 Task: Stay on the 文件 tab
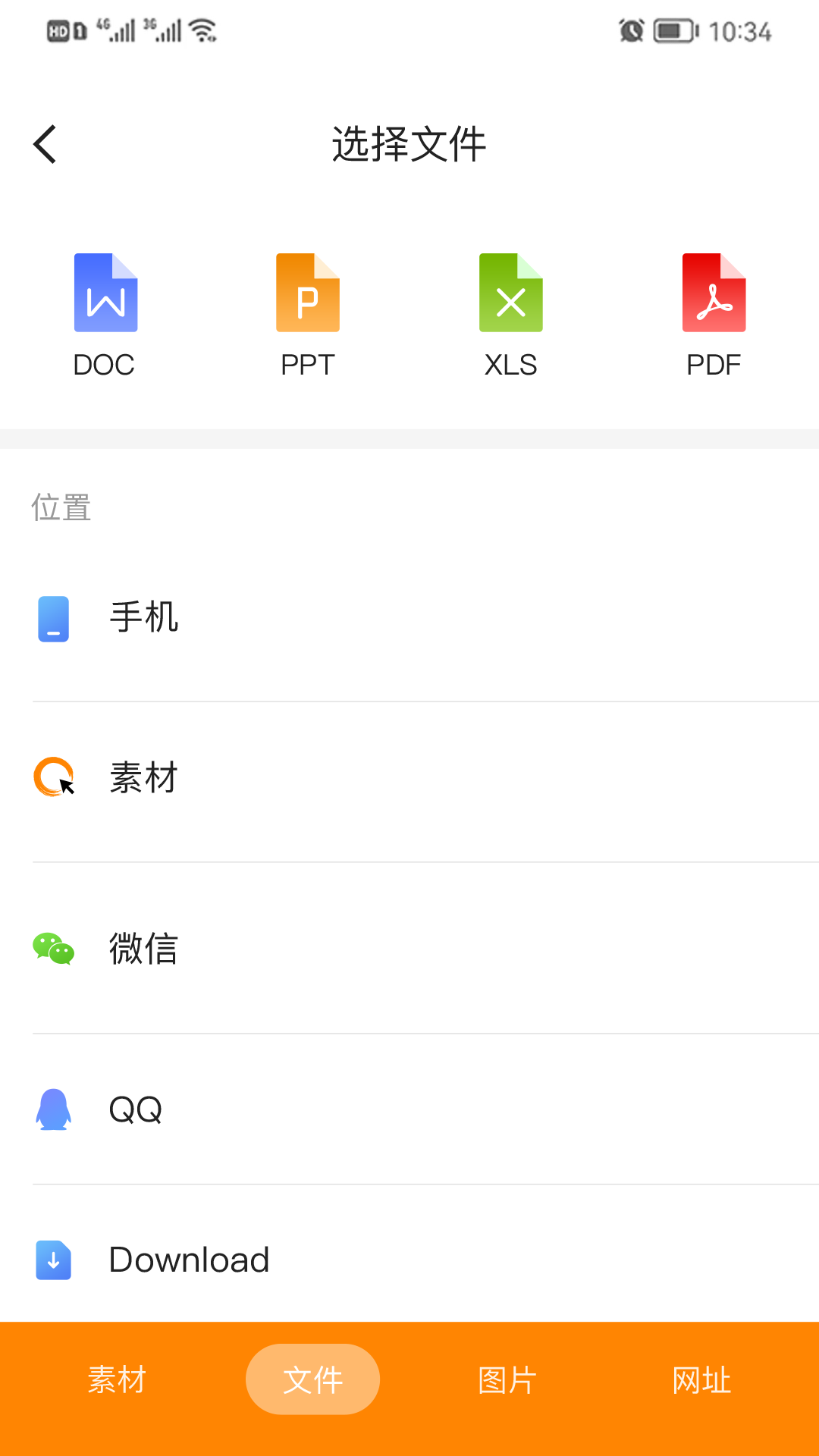tap(312, 1379)
